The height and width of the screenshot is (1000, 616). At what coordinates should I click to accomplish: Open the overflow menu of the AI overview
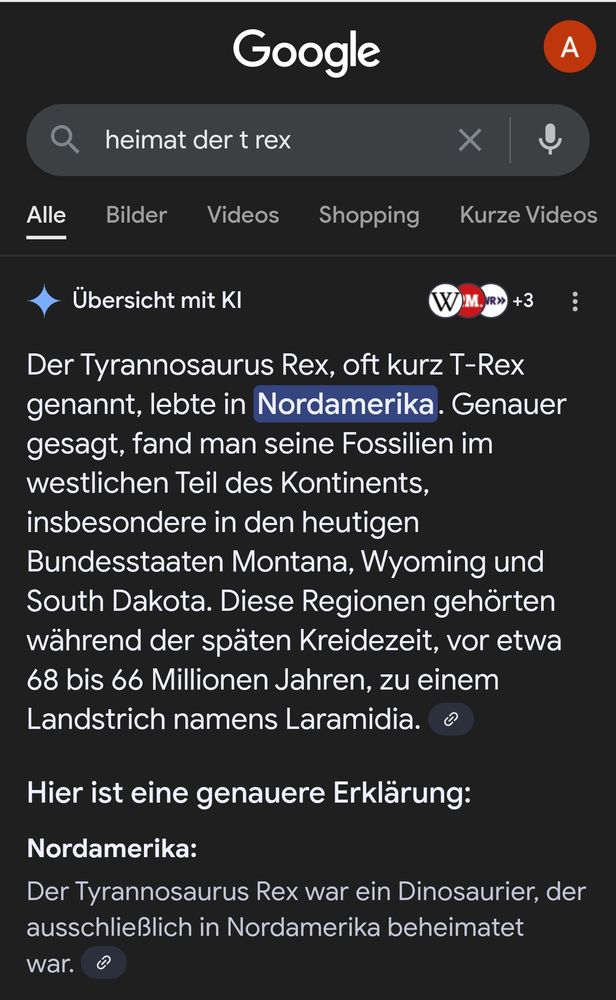click(x=575, y=301)
